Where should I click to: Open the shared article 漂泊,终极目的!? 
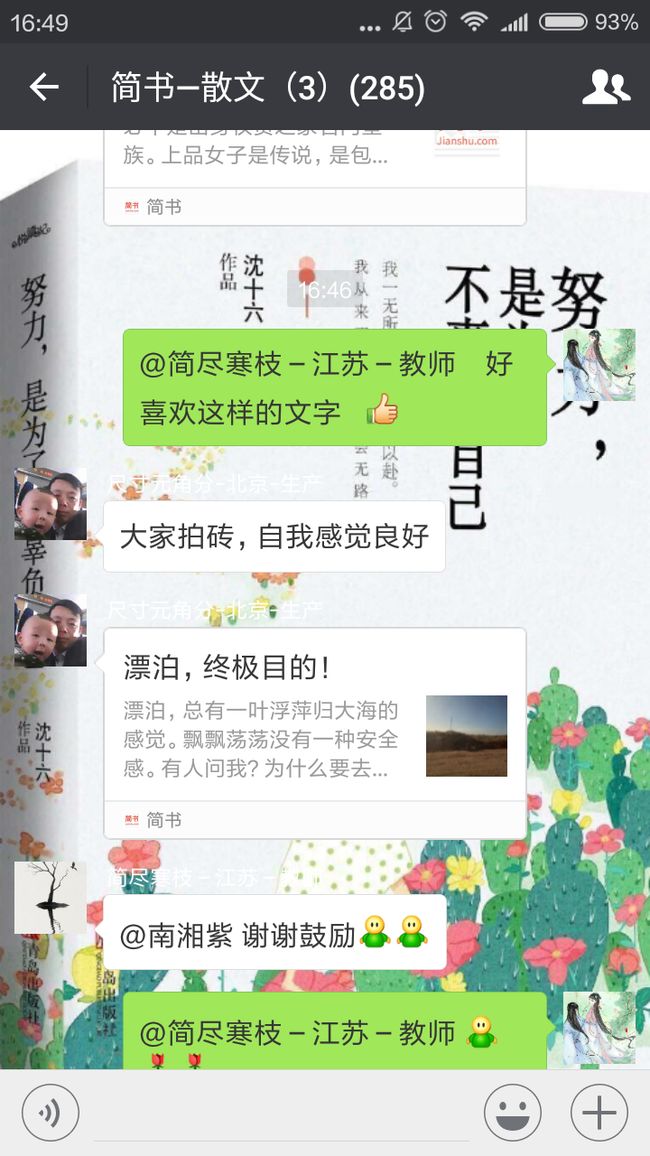pyautogui.click(x=315, y=733)
